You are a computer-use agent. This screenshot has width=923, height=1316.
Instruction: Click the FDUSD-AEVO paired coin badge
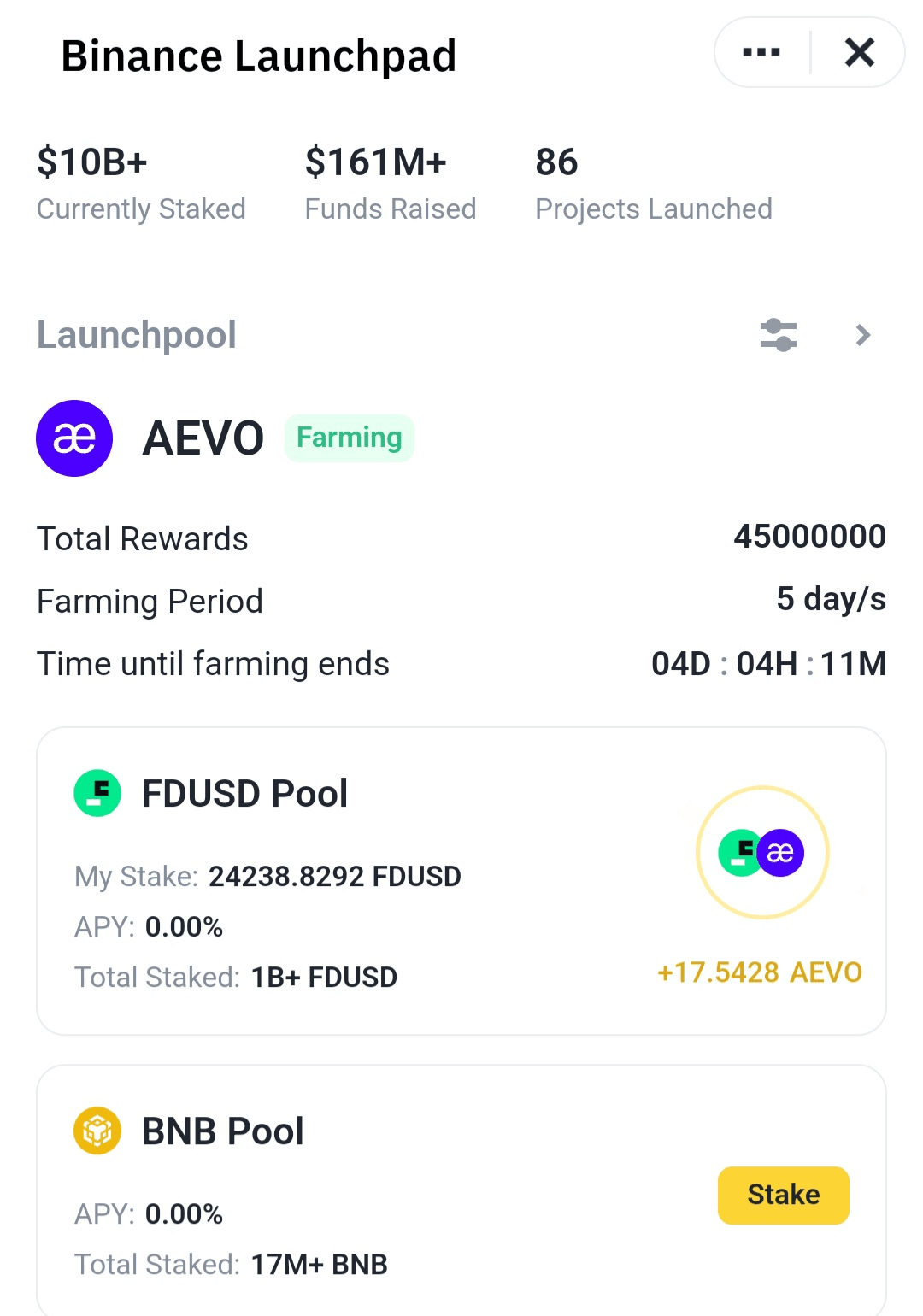coord(761,852)
